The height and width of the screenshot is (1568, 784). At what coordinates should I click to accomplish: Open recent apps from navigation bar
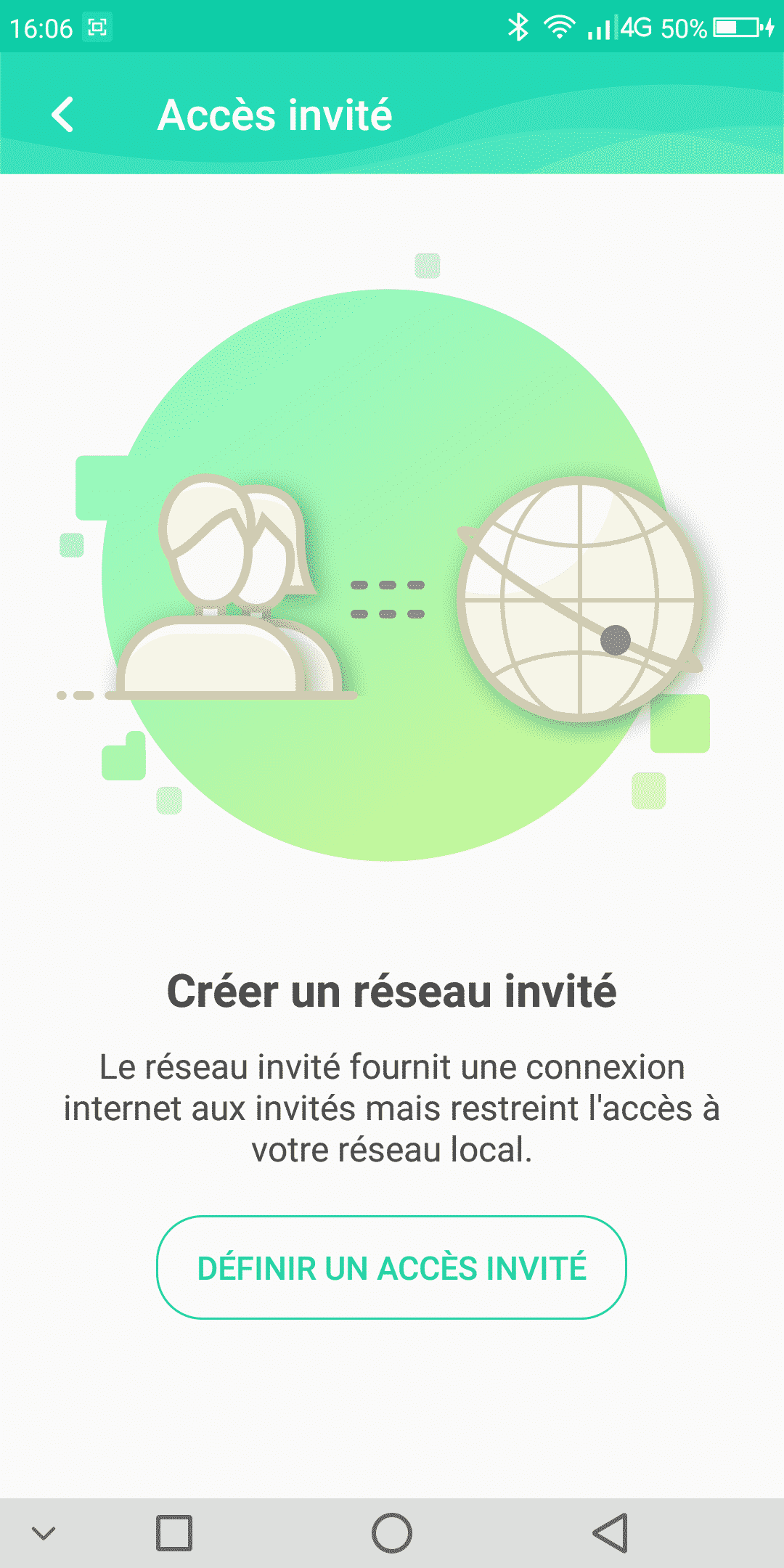174,1533
